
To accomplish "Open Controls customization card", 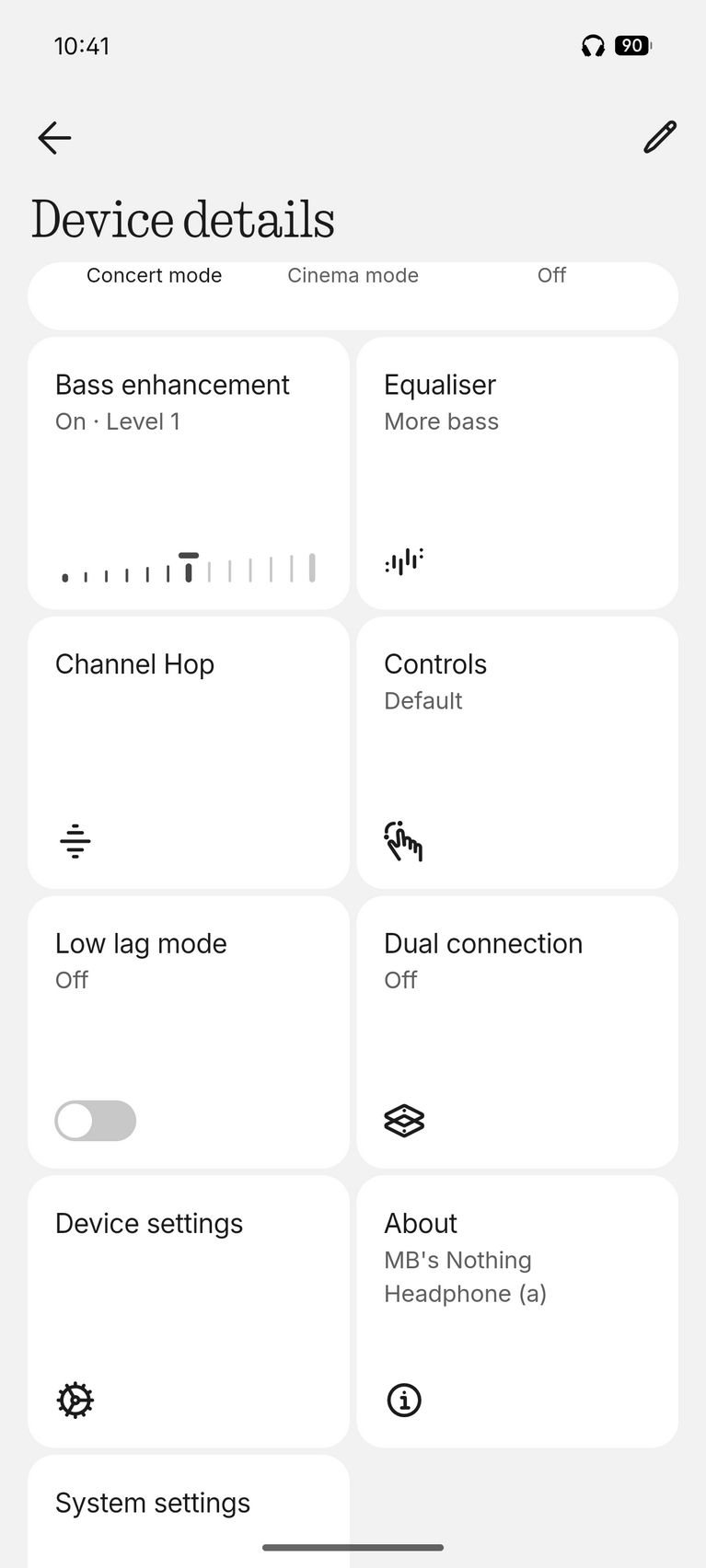I will click(x=517, y=752).
